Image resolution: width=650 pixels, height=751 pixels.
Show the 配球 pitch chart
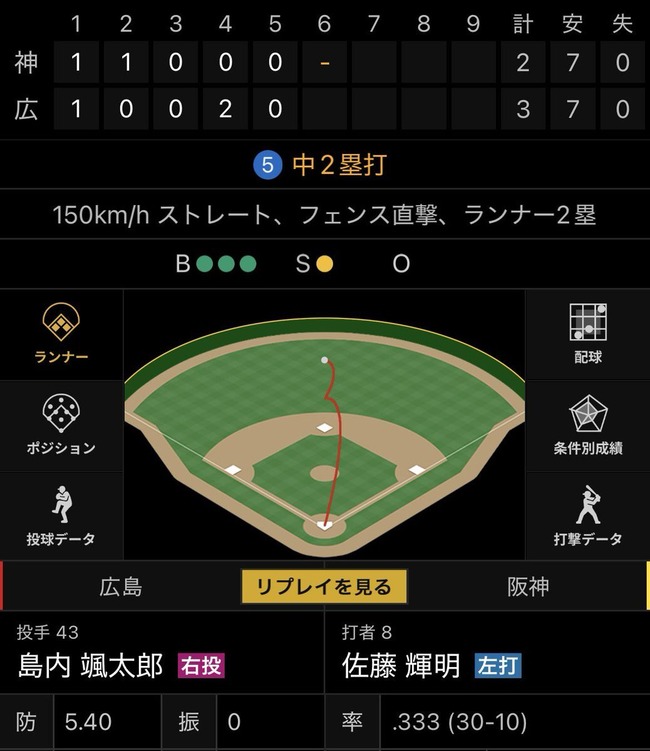tap(589, 335)
